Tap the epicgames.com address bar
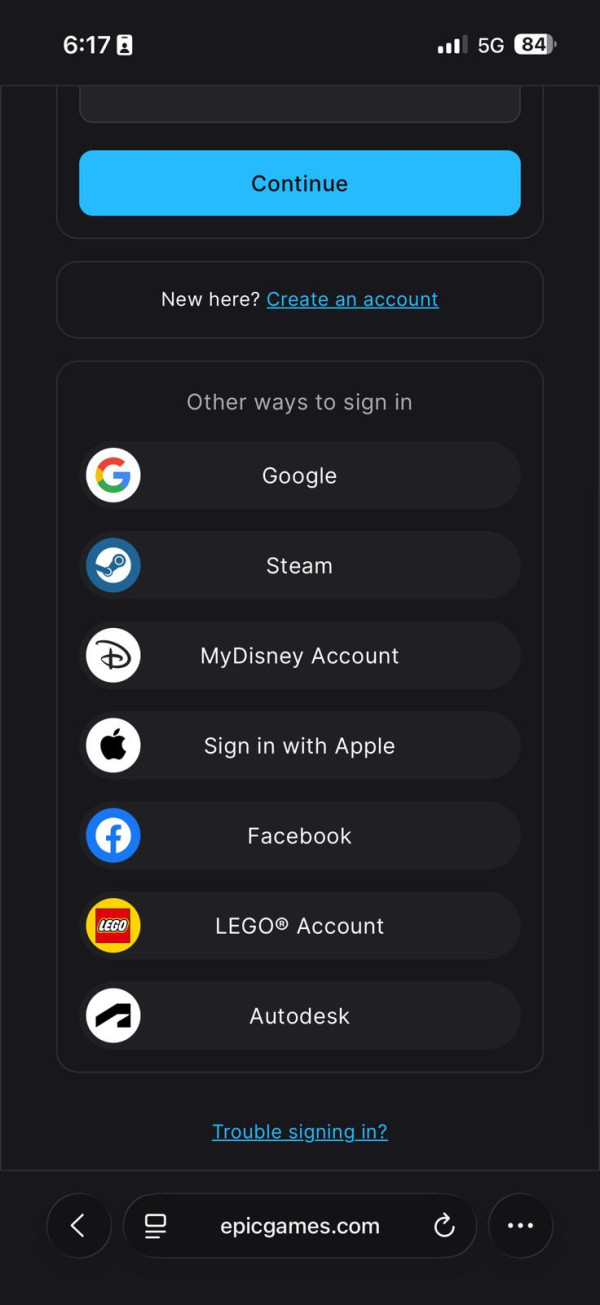 [300, 1226]
